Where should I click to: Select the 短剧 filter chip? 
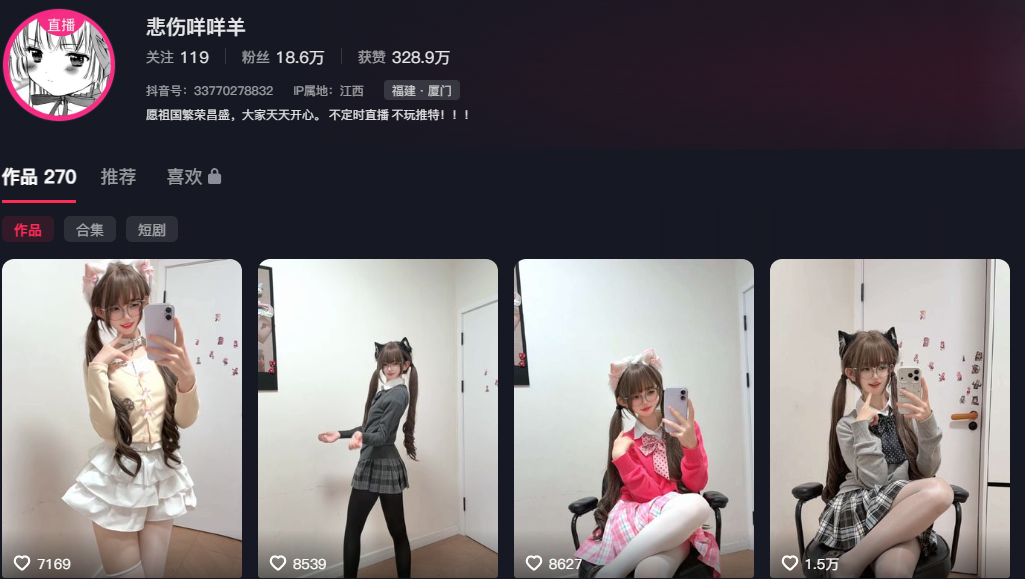(152, 230)
